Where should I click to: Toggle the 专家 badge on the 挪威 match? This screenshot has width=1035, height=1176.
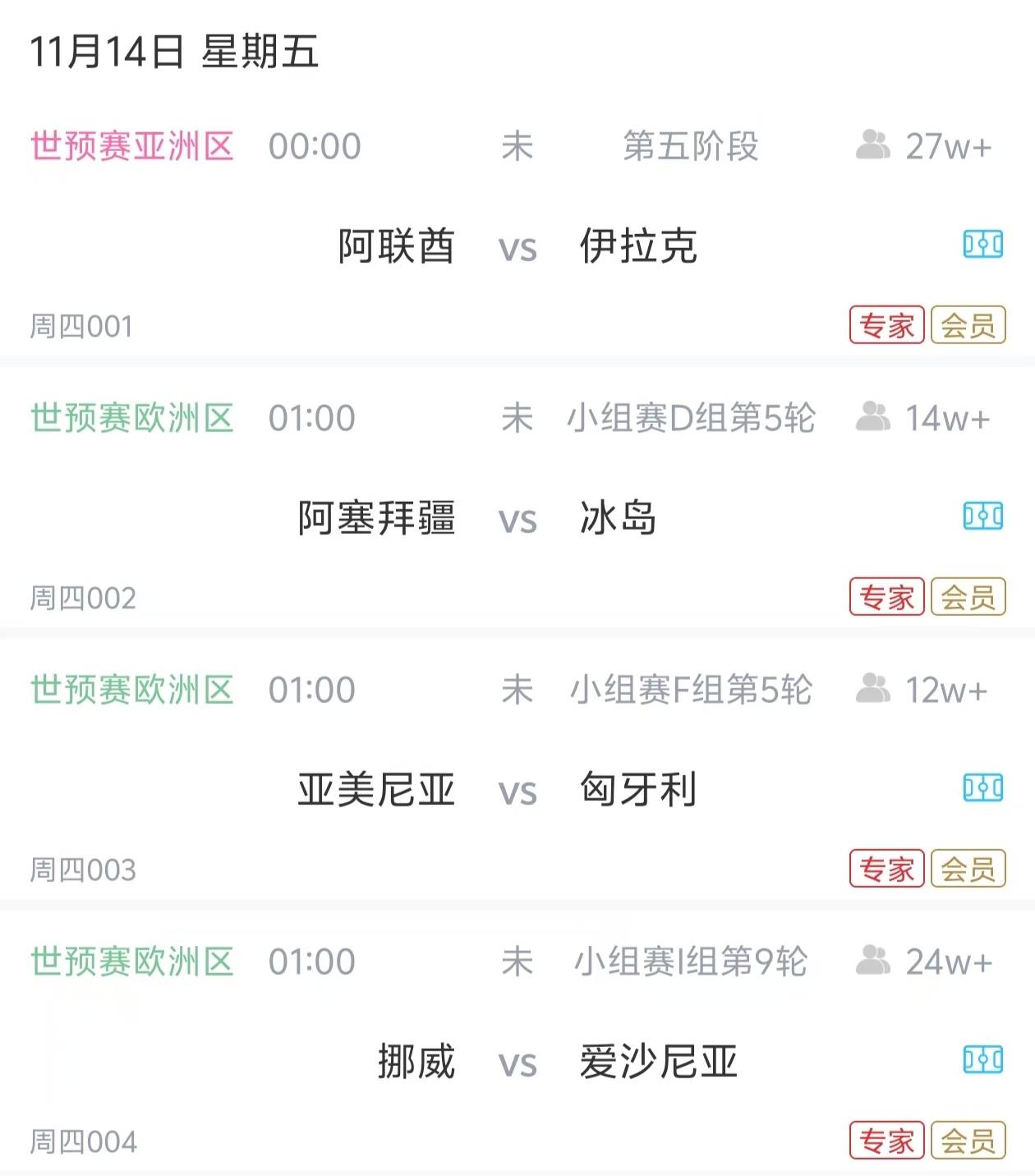pos(885,1141)
